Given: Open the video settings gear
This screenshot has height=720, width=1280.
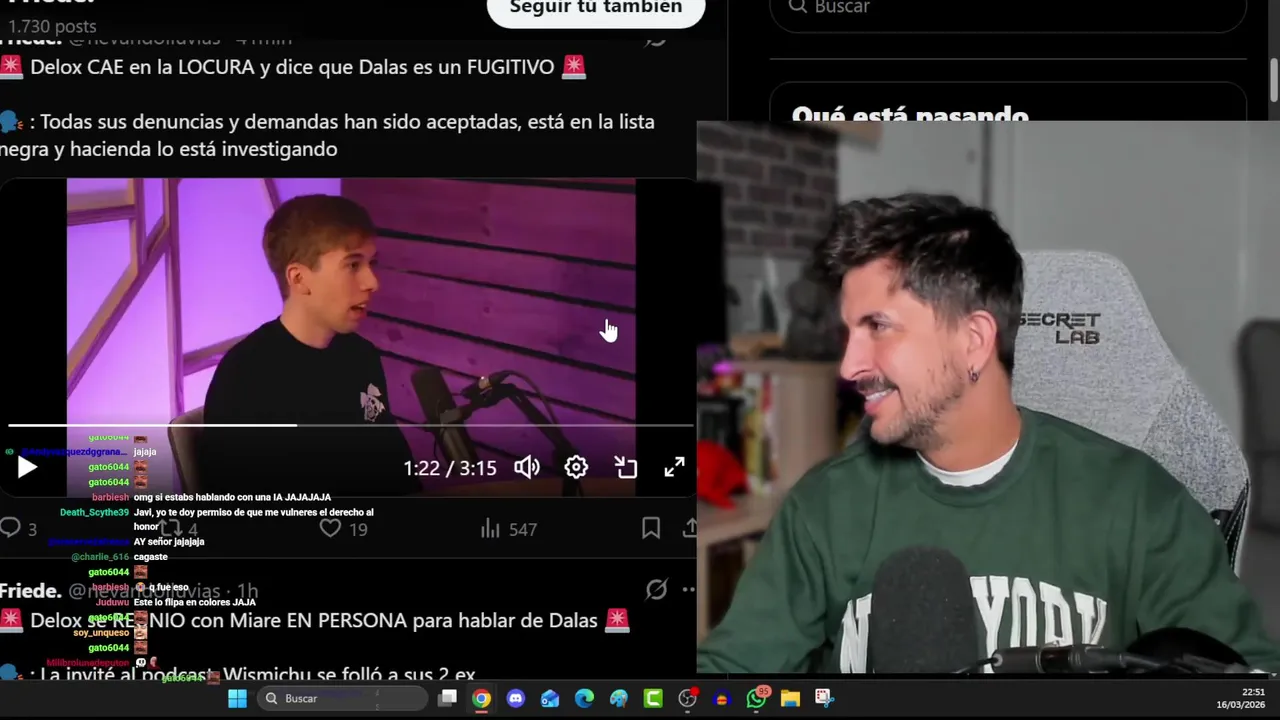Looking at the screenshot, I should point(576,467).
